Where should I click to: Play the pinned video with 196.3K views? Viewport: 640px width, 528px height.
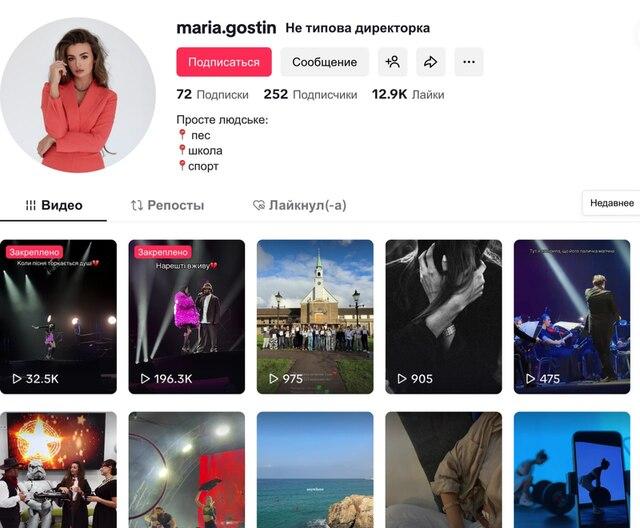[187, 315]
